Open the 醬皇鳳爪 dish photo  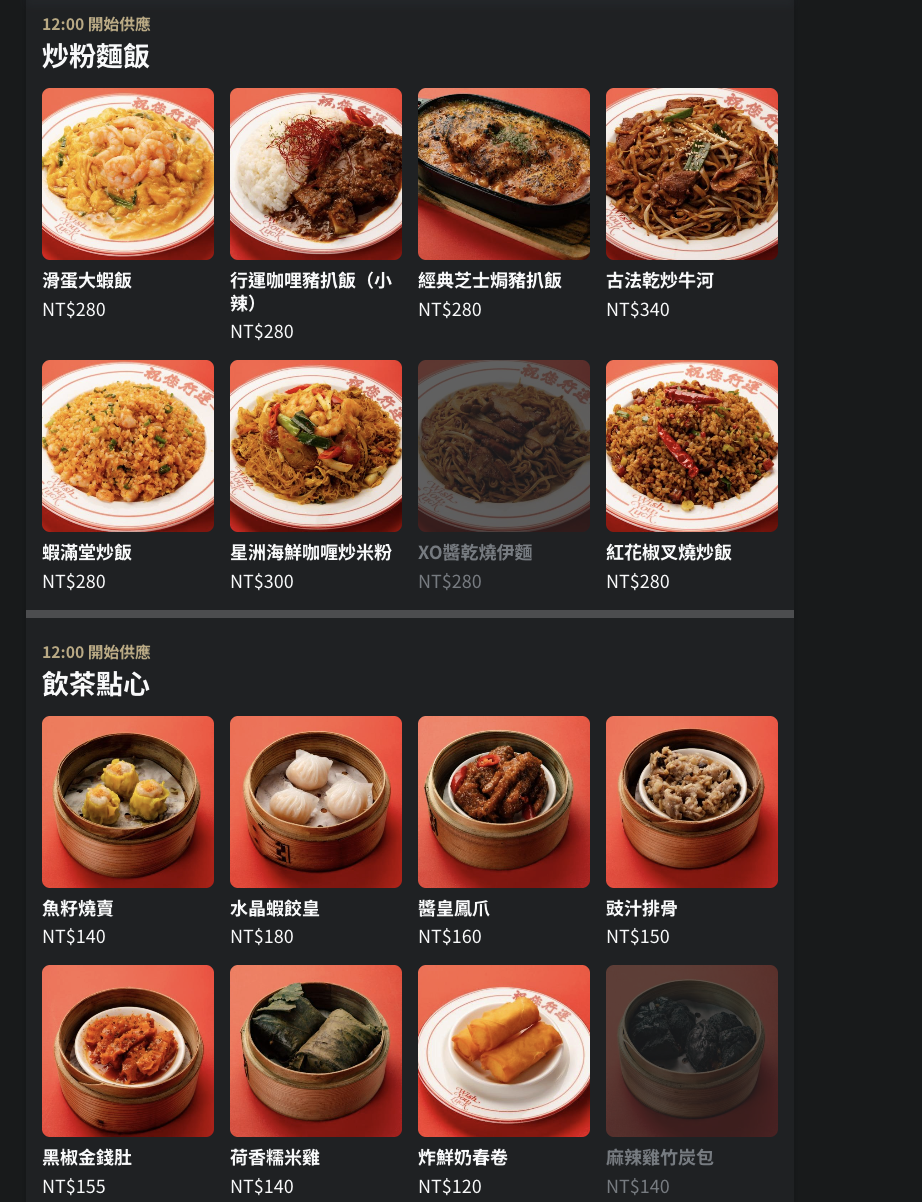pos(503,801)
